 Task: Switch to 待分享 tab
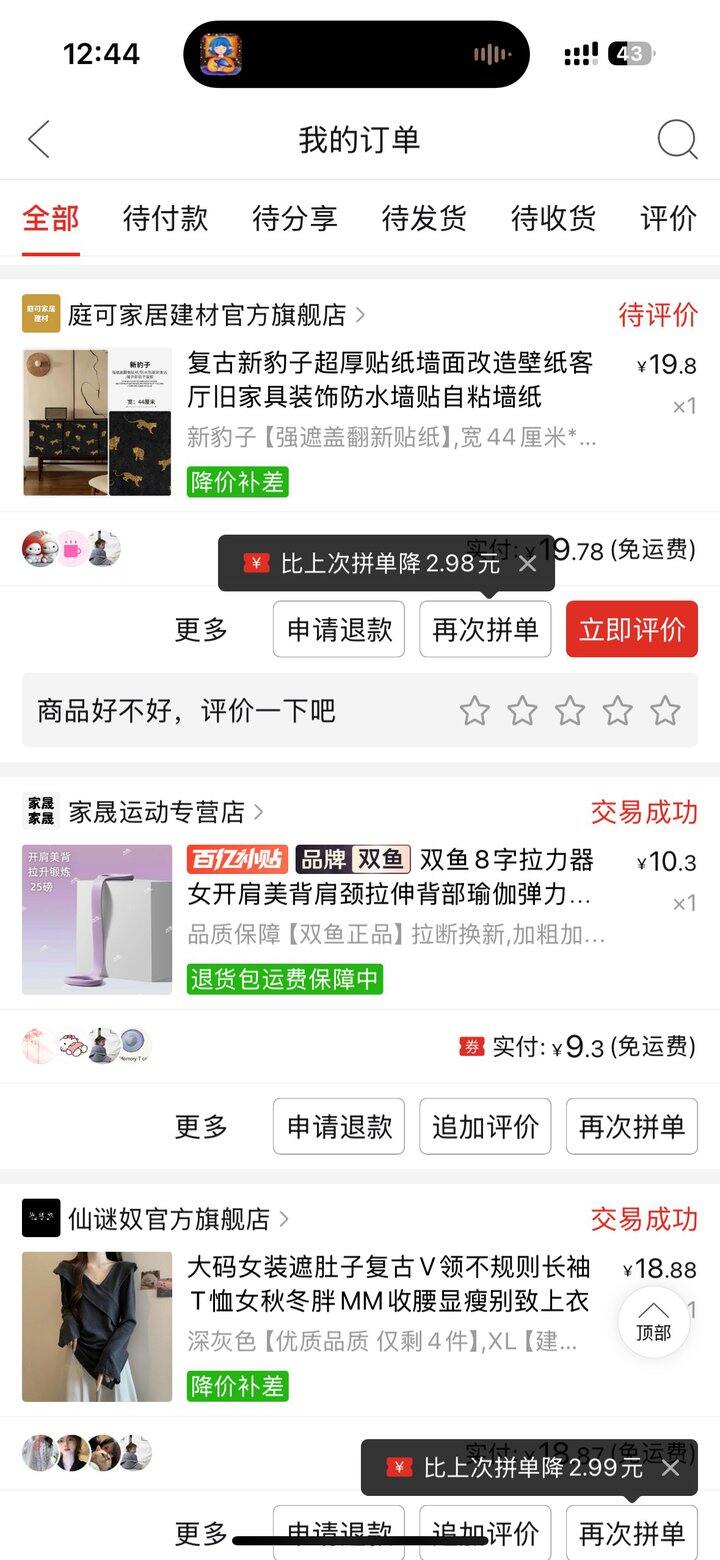(294, 218)
